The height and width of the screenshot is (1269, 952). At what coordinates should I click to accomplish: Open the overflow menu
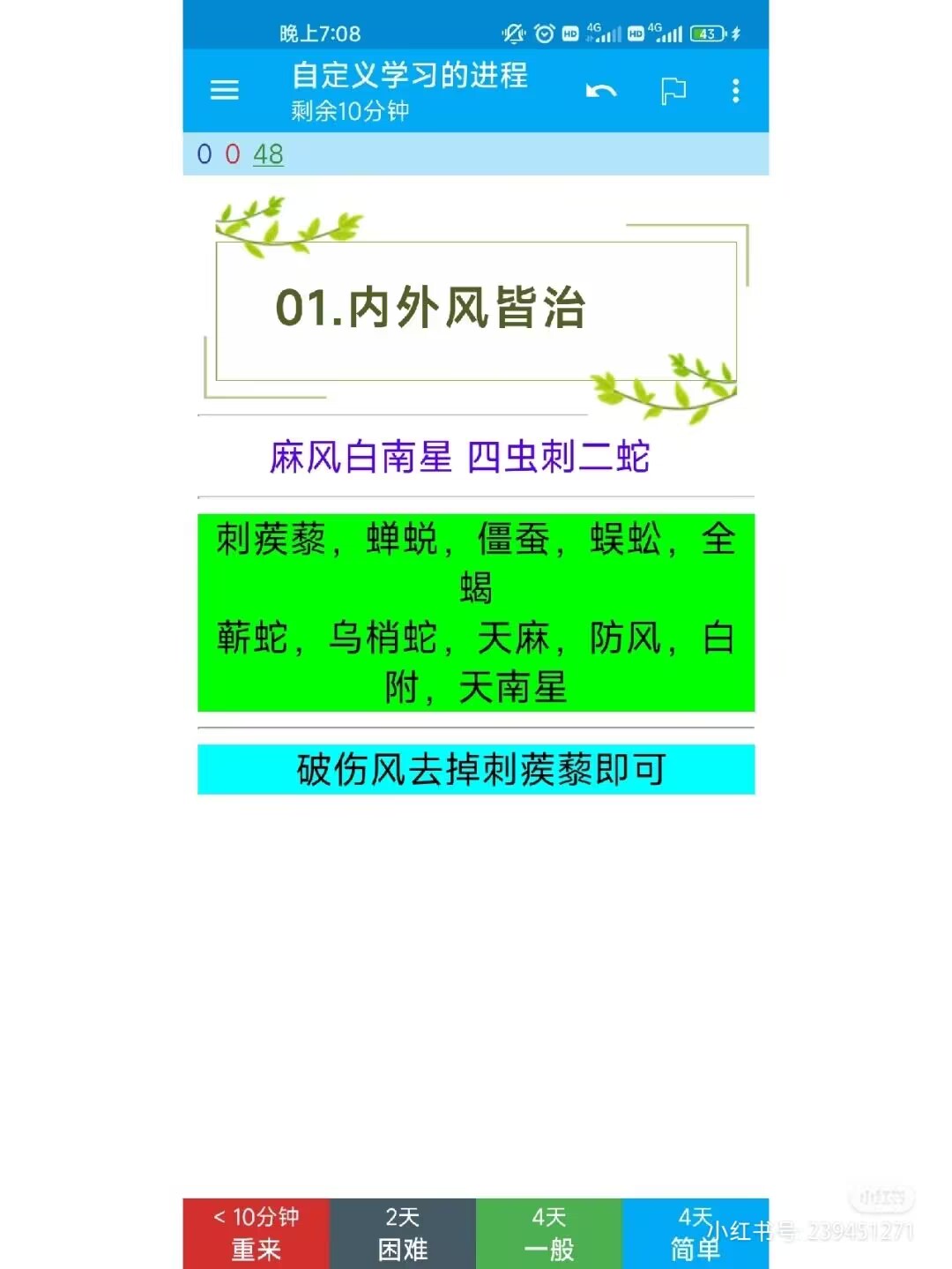pyautogui.click(x=735, y=91)
